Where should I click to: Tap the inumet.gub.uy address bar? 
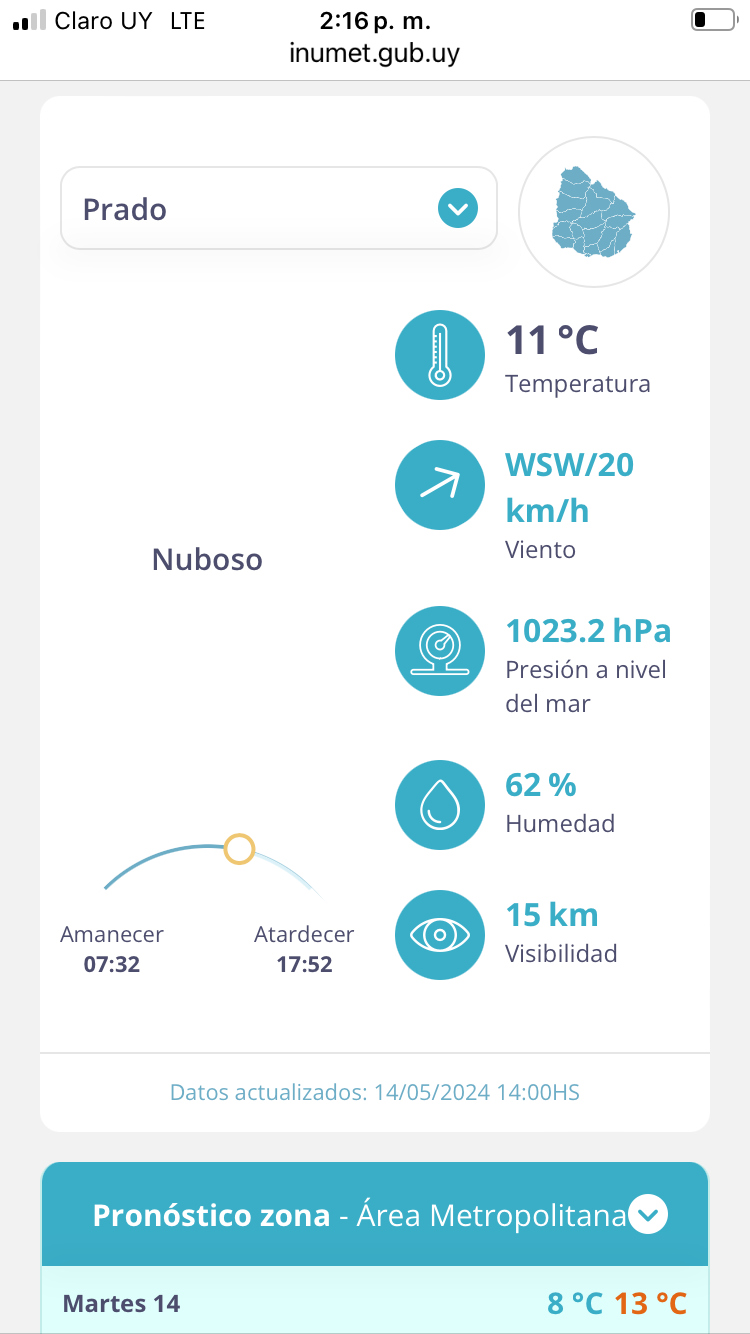point(375,53)
